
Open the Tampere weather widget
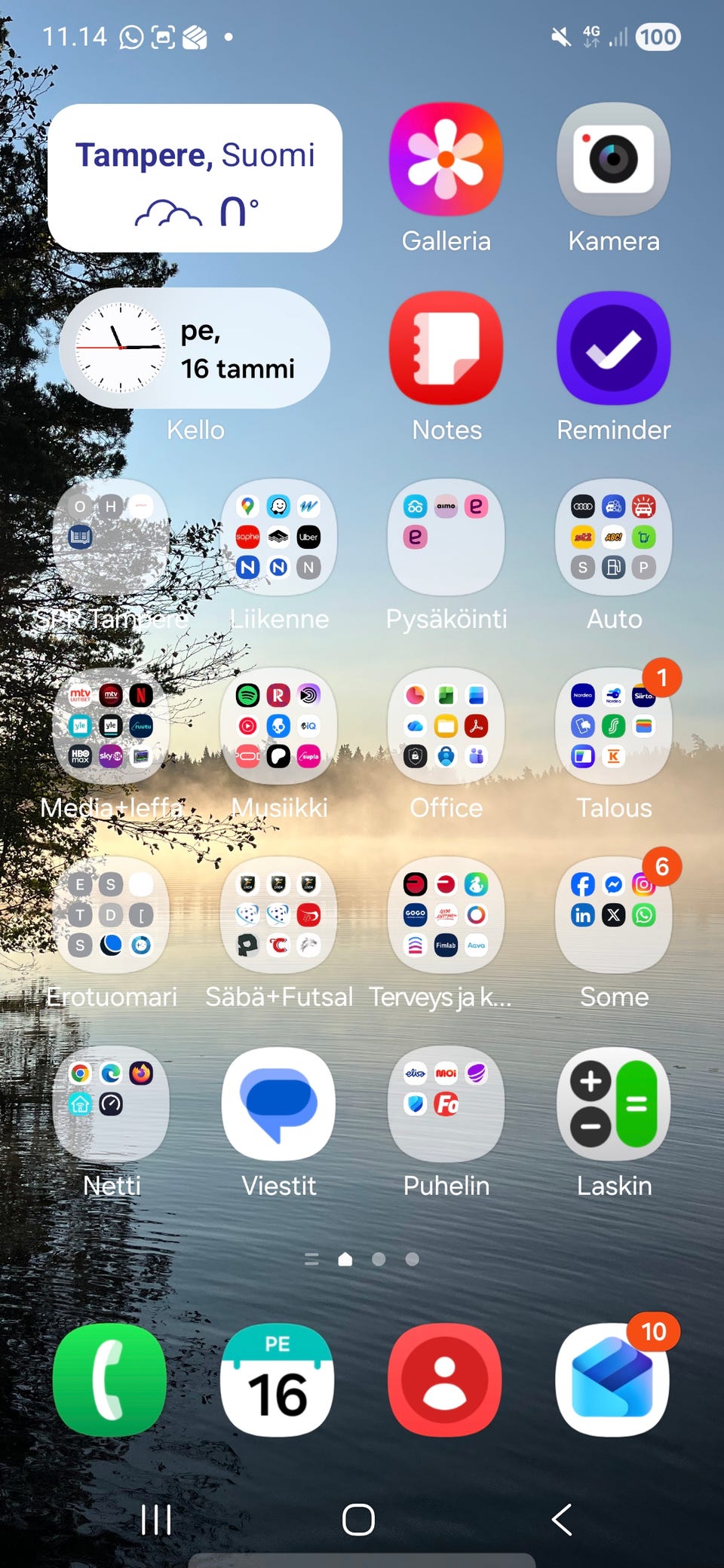tap(195, 178)
